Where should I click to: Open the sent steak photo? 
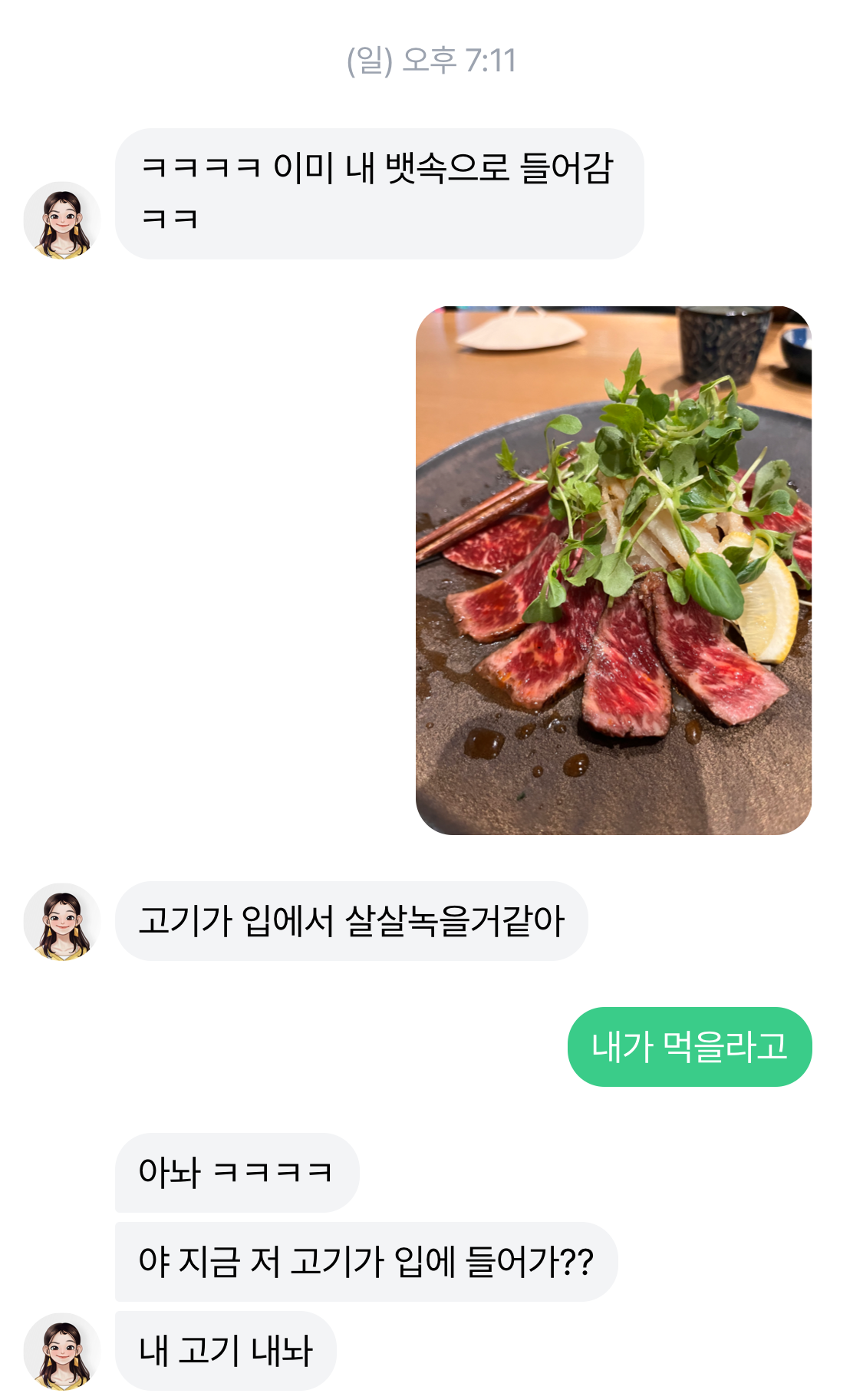tap(613, 570)
